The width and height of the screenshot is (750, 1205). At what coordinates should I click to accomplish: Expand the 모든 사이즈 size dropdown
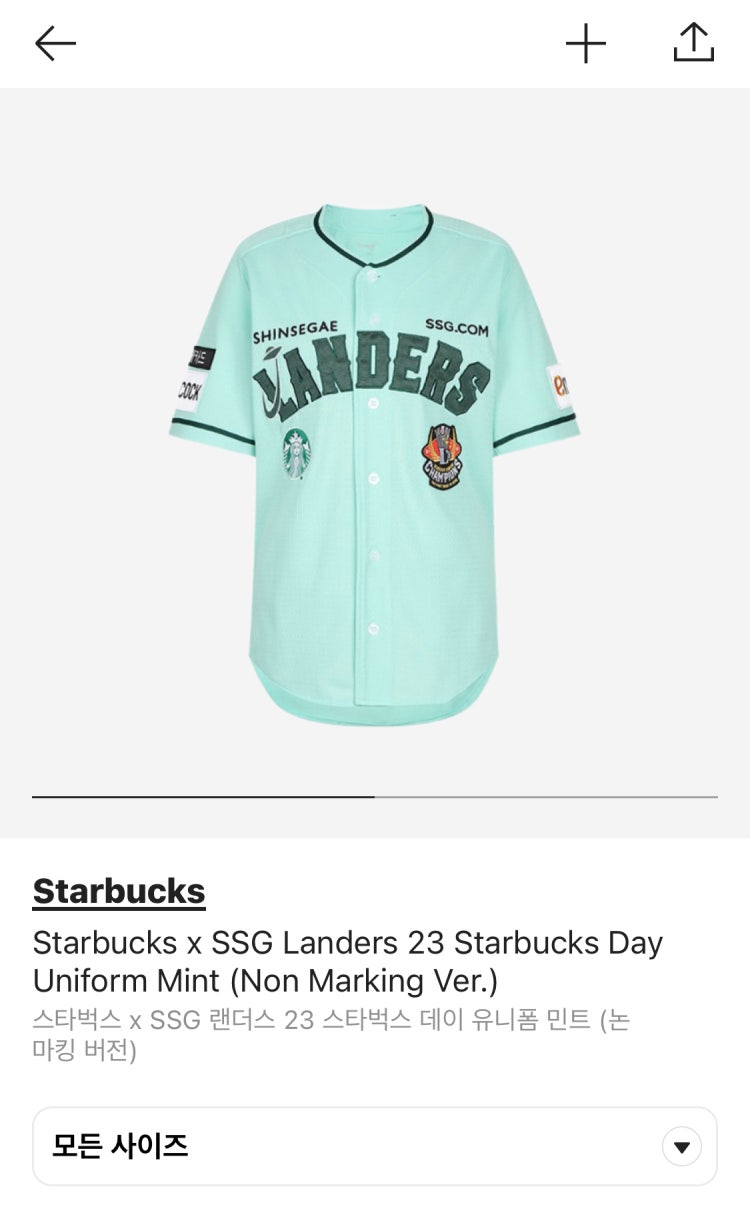pos(681,1146)
